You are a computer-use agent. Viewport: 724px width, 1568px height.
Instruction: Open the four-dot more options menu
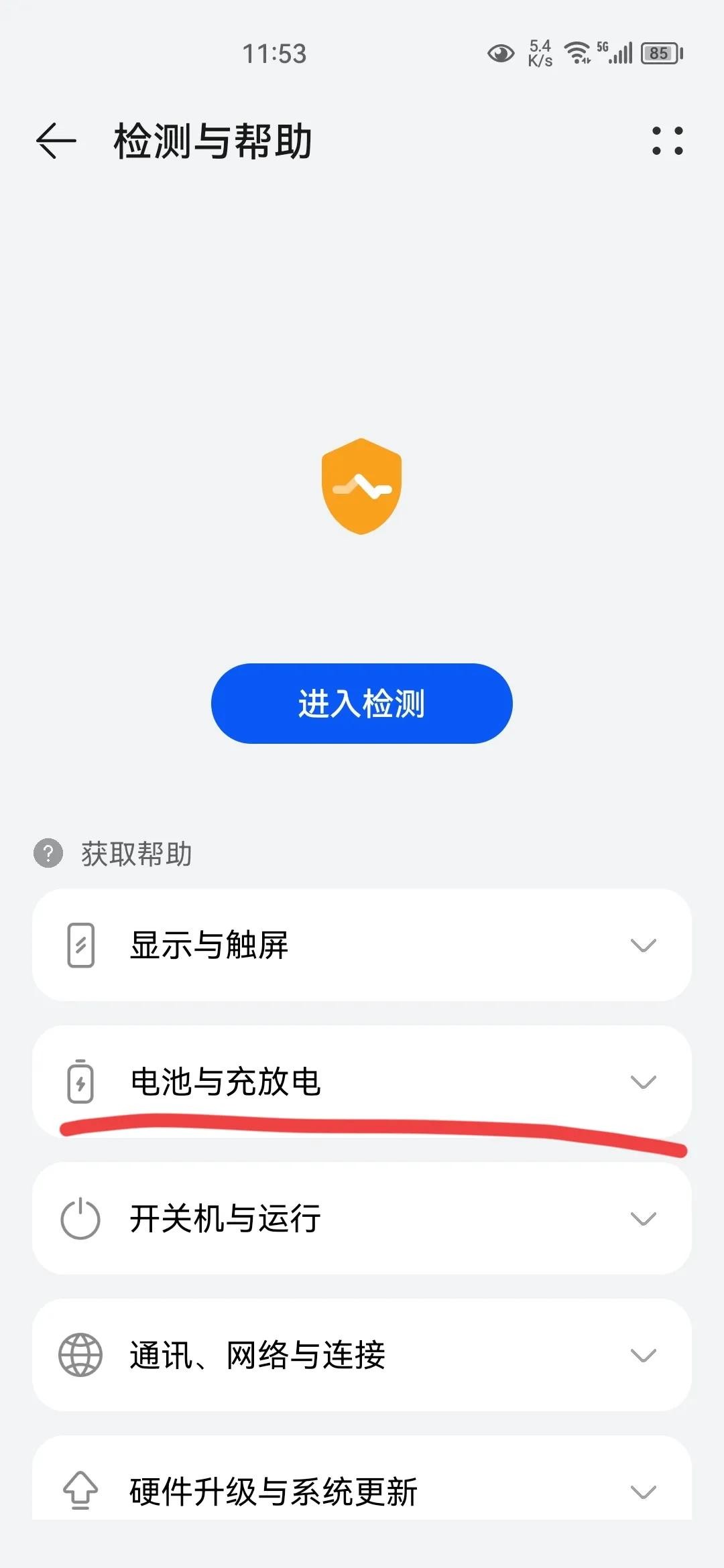tap(667, 141)
